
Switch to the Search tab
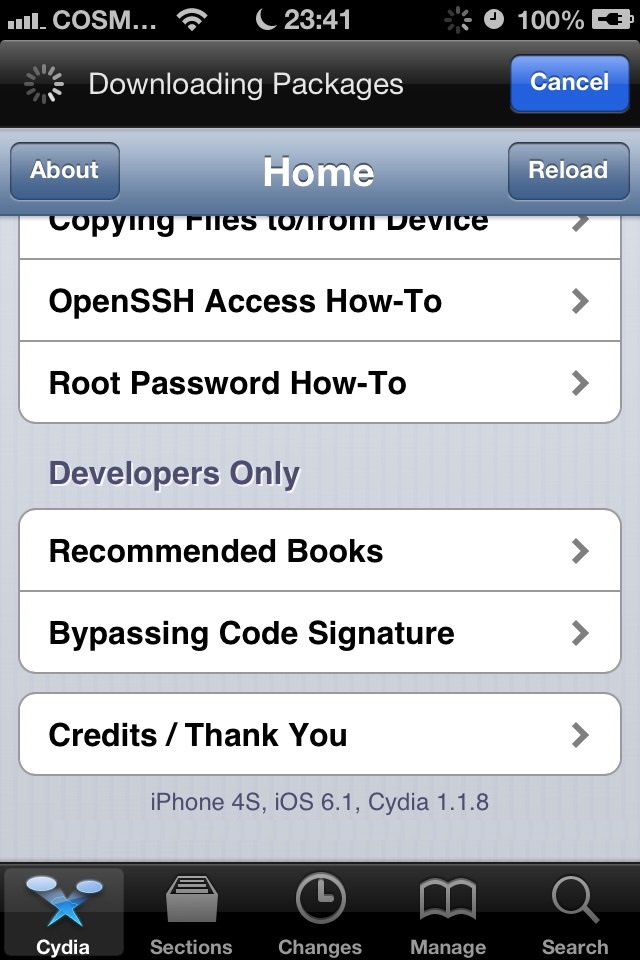point(575,913)
